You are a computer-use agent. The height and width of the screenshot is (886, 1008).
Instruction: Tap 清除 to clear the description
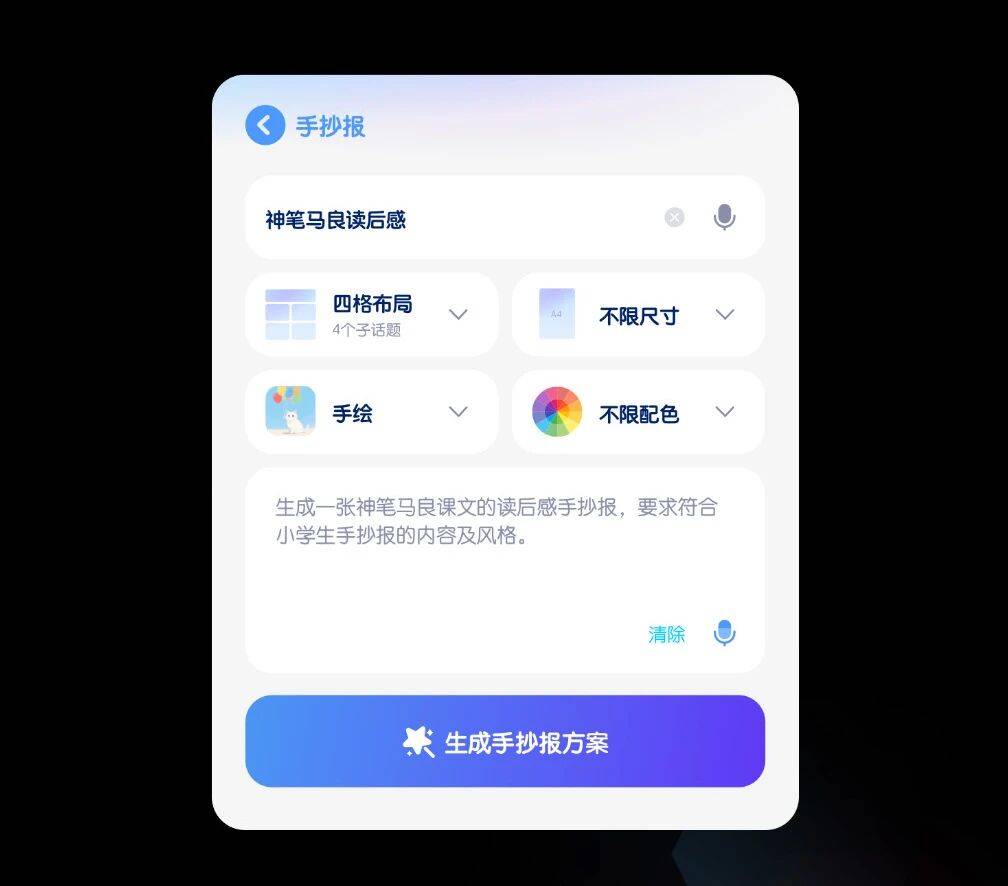pyautogui.click(x=667, y=634)
